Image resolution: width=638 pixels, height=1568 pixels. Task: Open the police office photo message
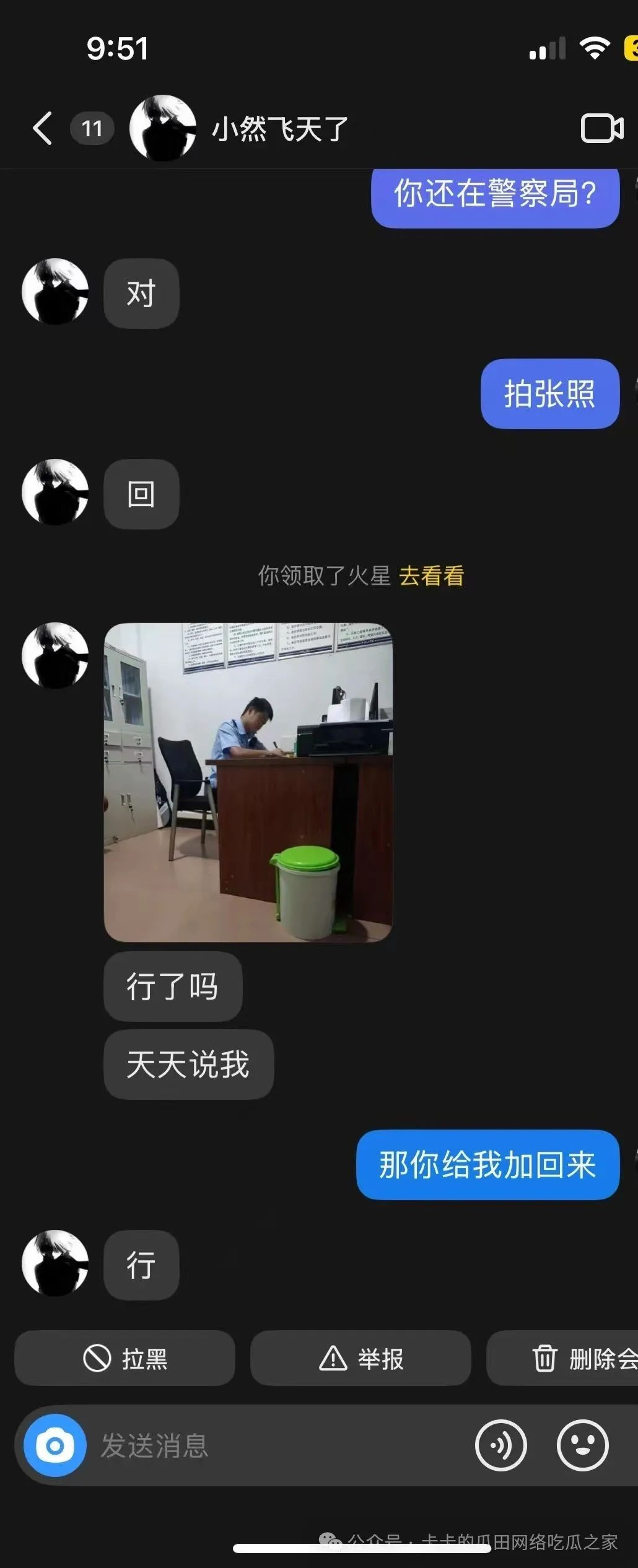pos(248,782)
